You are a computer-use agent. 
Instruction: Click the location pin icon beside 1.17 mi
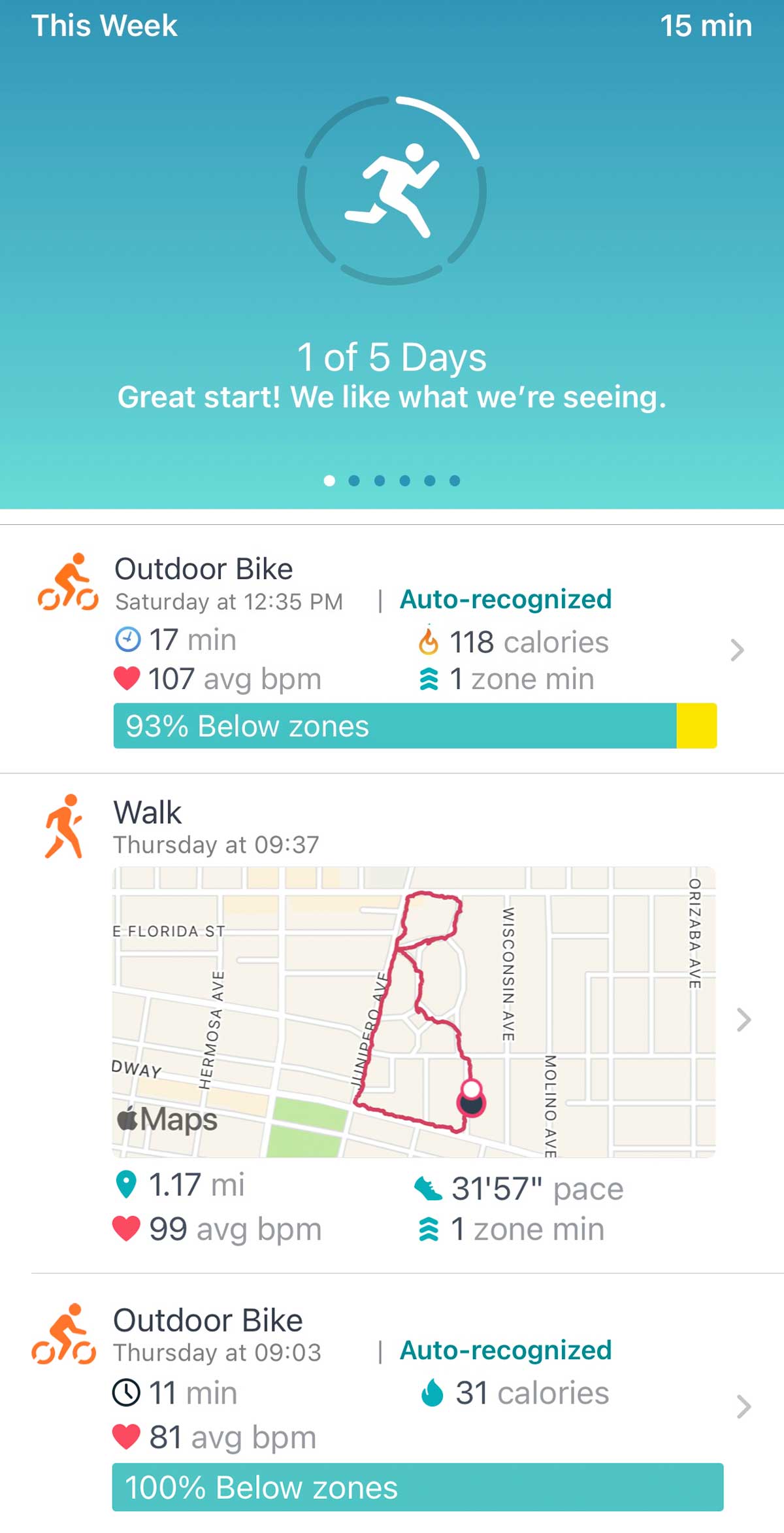point(128,1183)
